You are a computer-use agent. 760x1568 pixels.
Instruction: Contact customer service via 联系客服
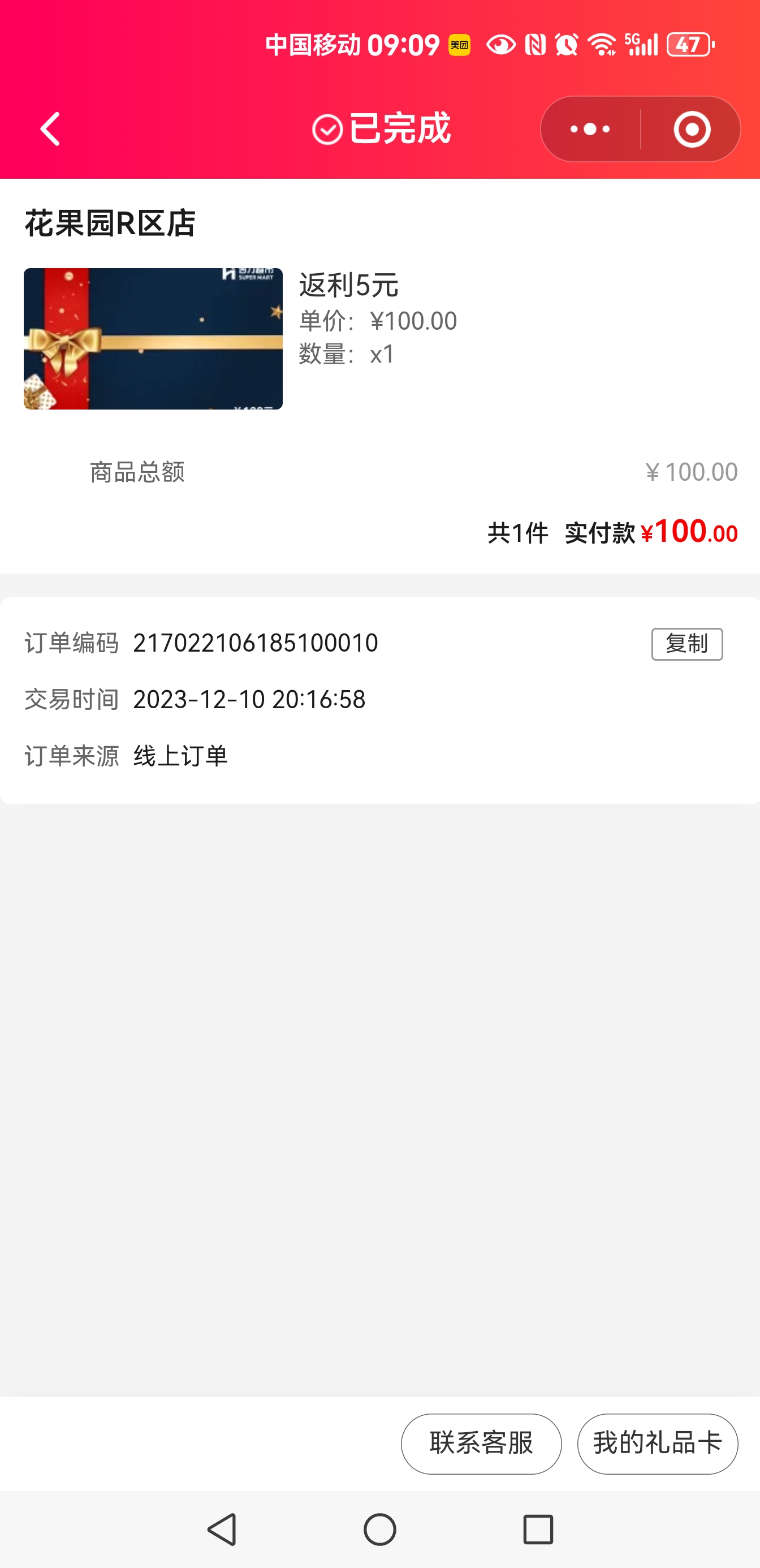click(481, 1443)
